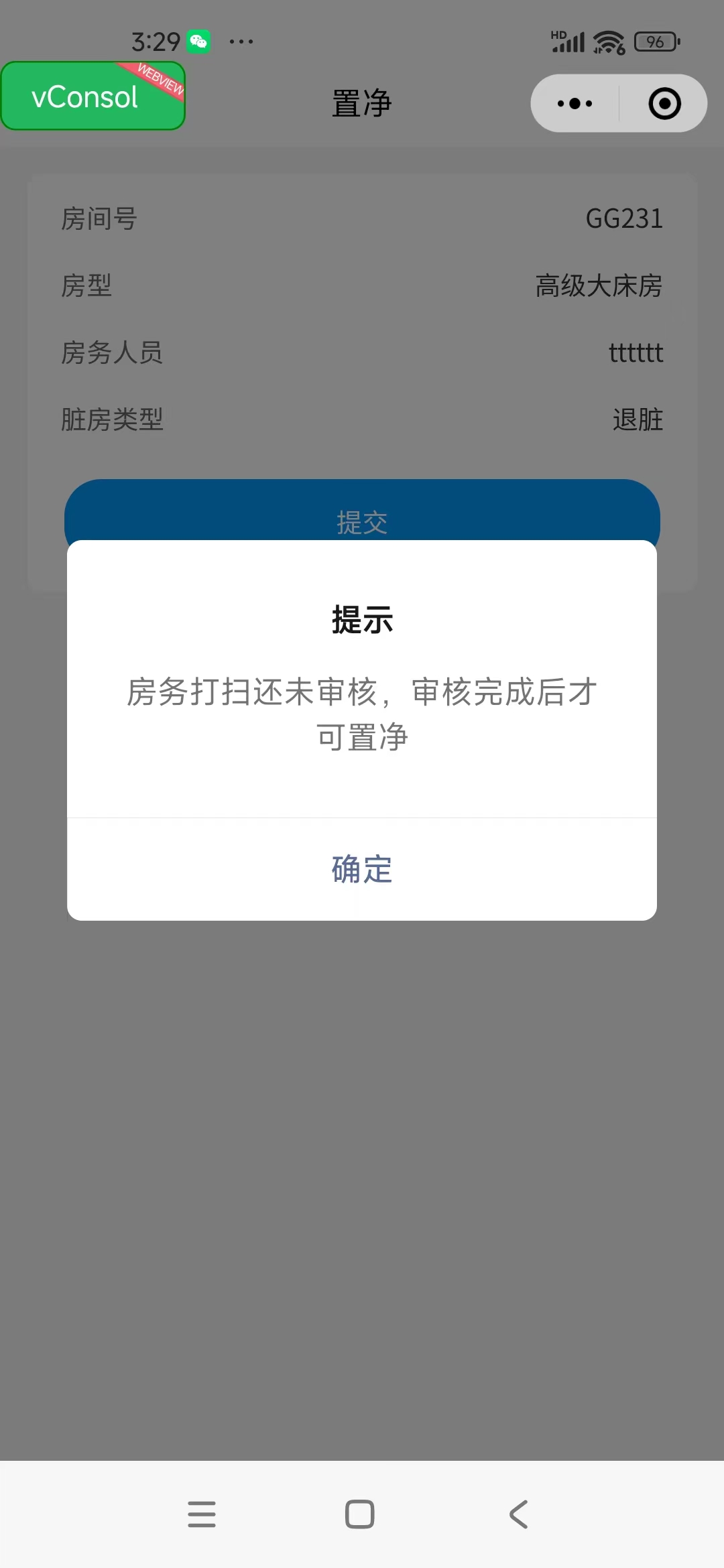Tap the 提交 submit button
This screenshot has width=724, height=1568.
[362, 511]
